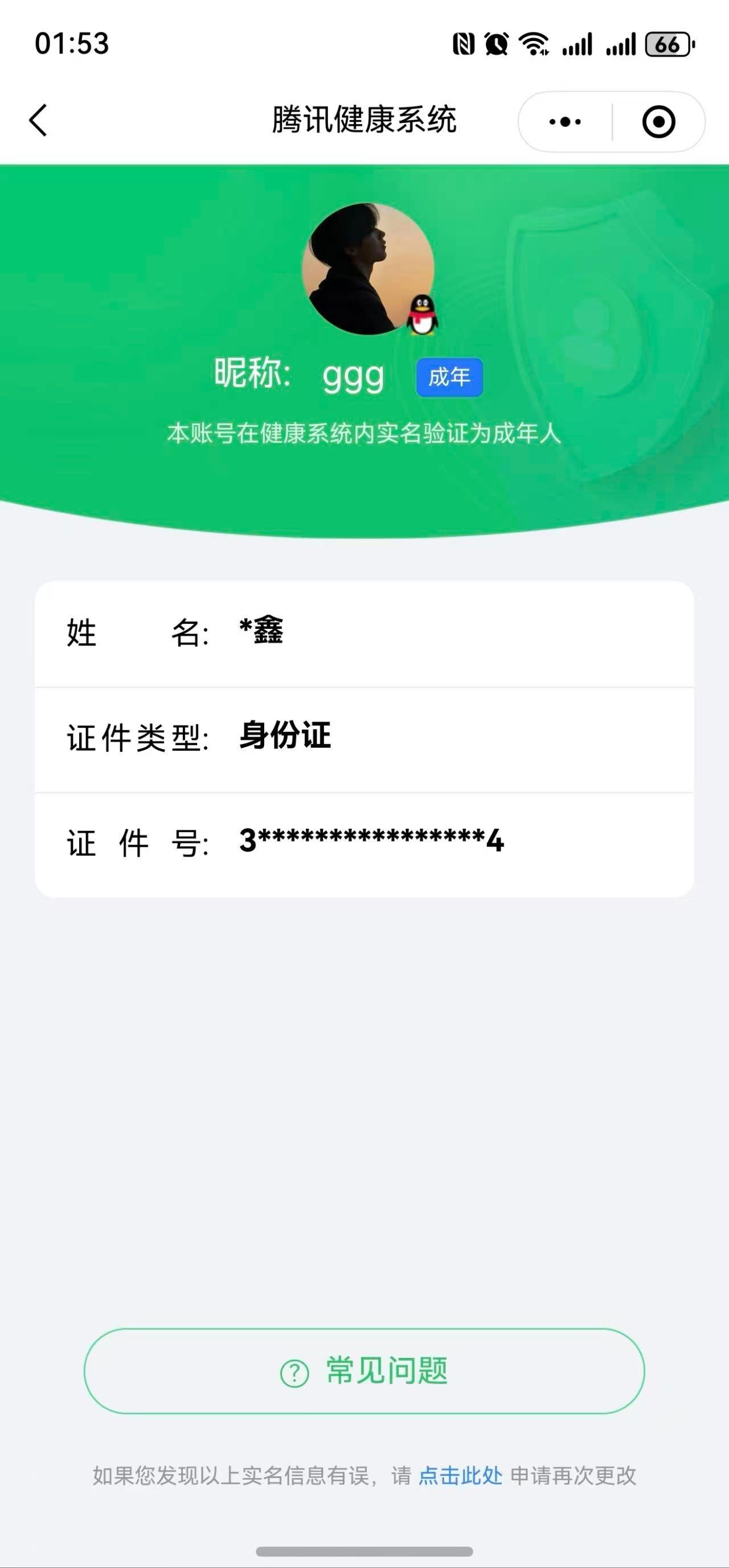Image resolution: width=729 pixels, height=1568 pixels.
Task: Open the mini program more options menu
Action: (563, 121)
